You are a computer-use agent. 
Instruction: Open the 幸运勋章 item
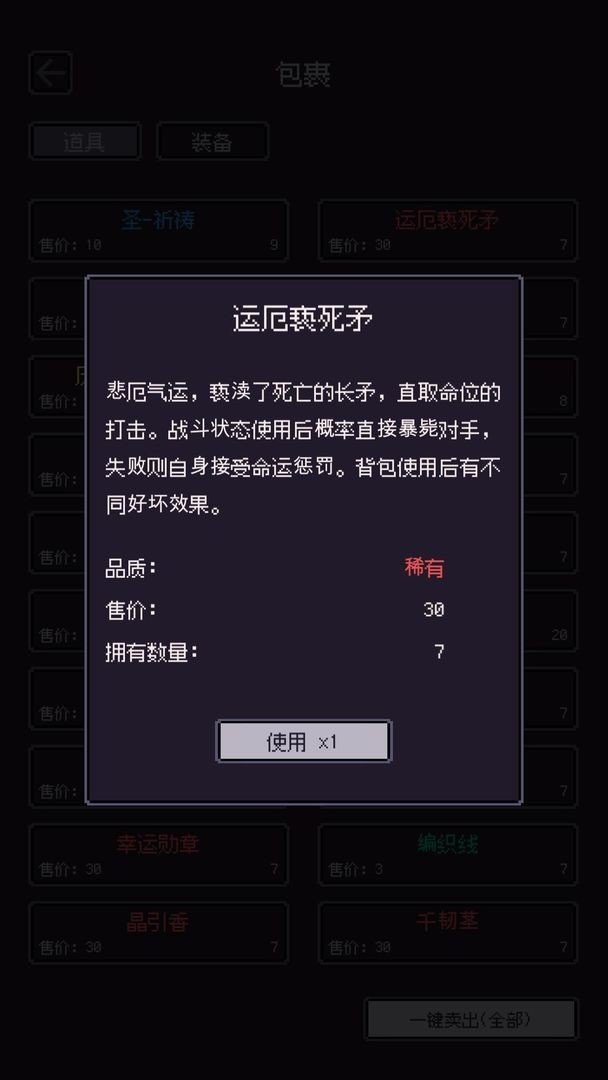coord(158,854)
